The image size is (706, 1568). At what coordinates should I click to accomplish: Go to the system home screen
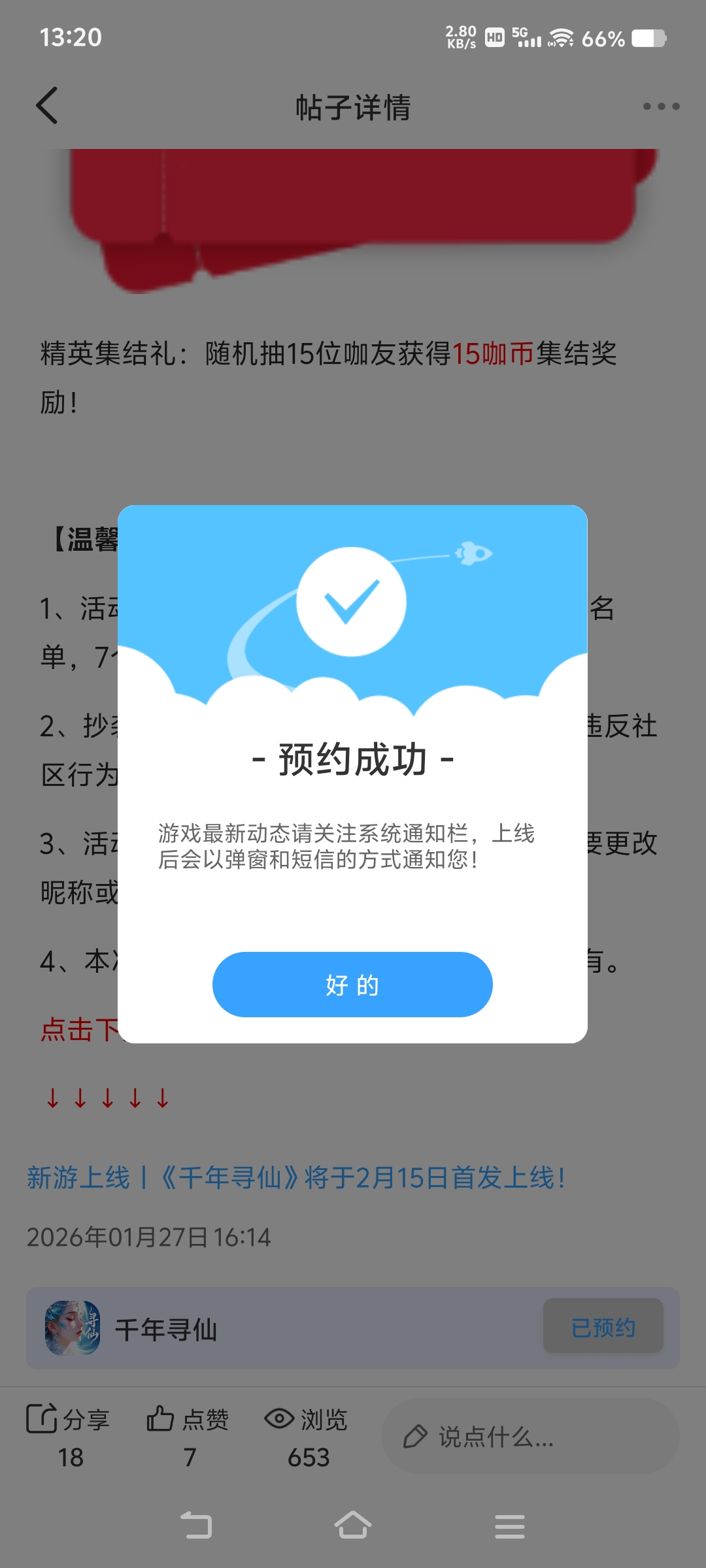pos(353,1526)
